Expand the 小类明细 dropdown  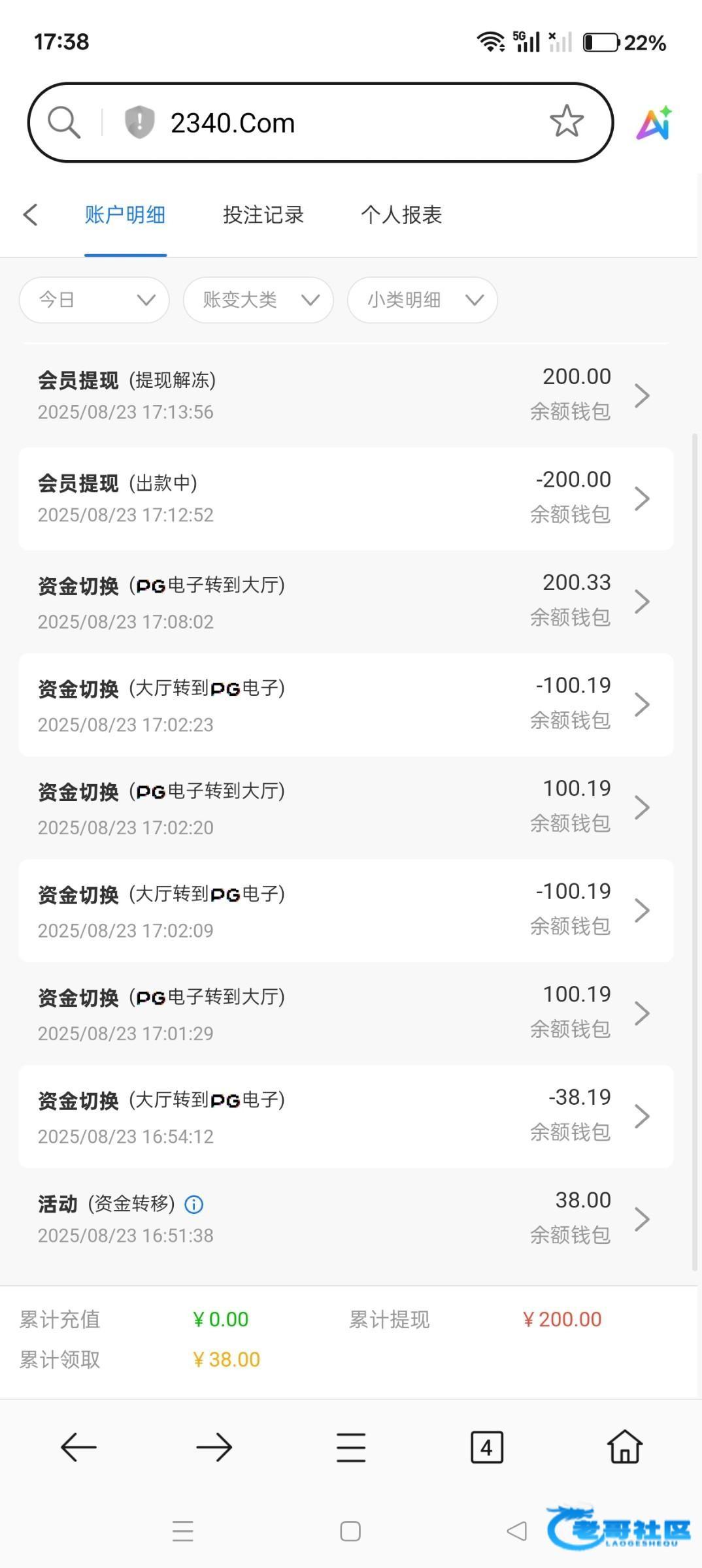(x=422, y=300)
